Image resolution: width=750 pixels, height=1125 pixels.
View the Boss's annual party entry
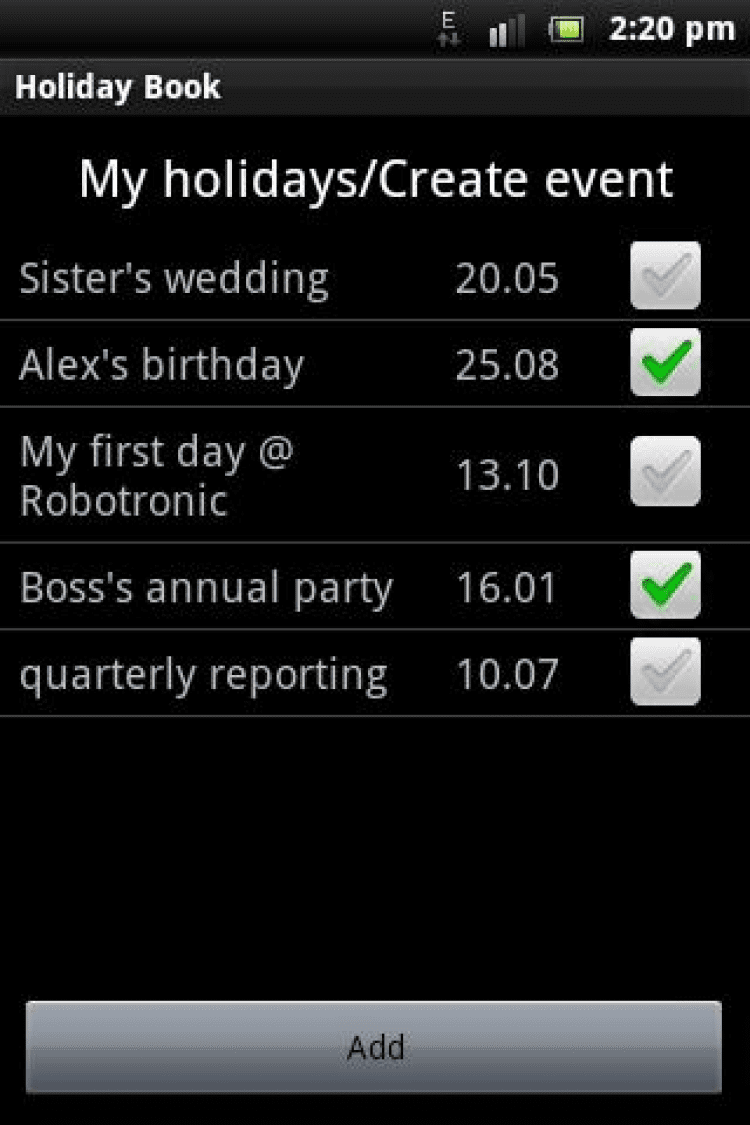(206, 588)
